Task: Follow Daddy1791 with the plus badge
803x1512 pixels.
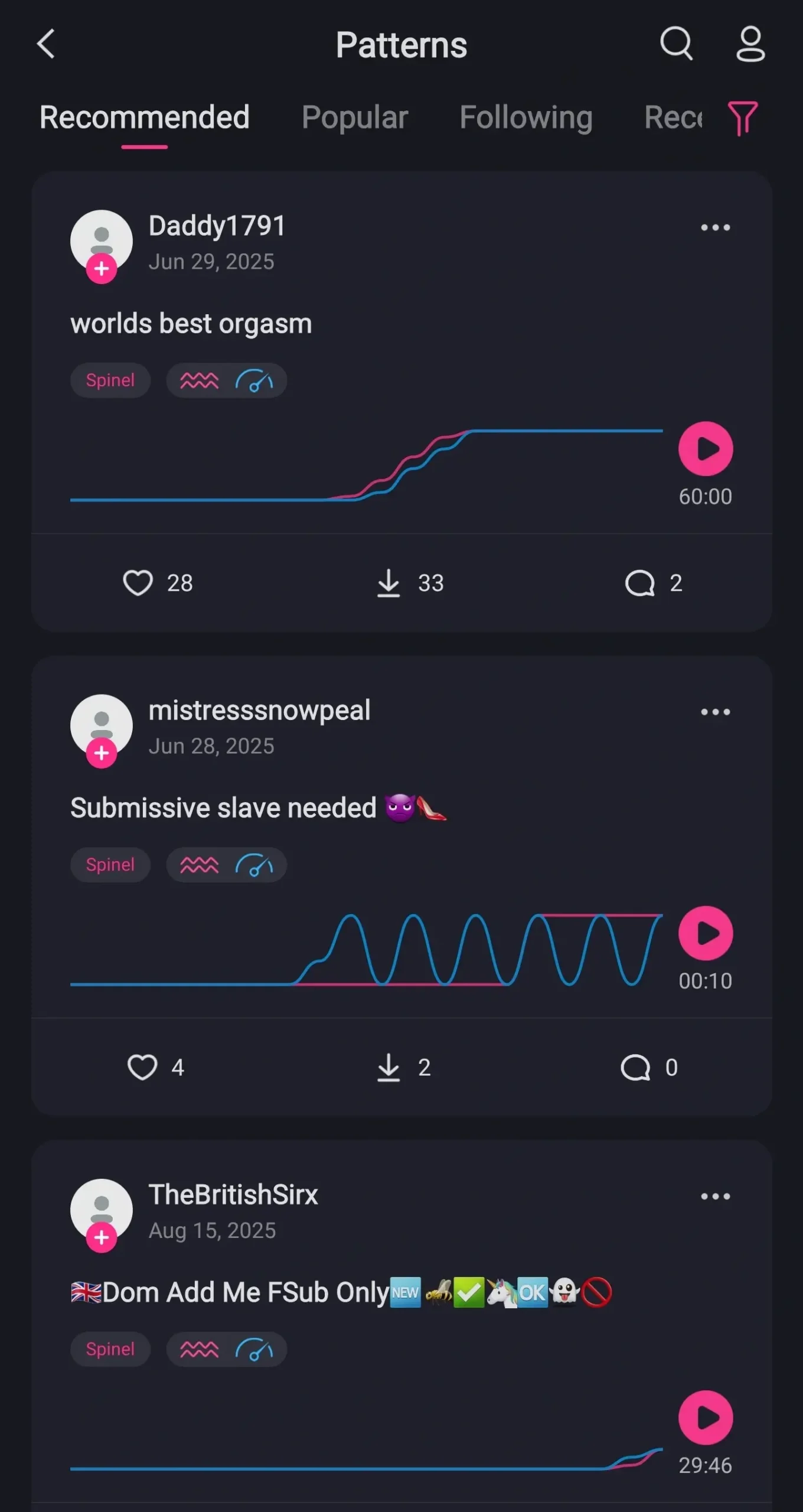Action: 102,269
